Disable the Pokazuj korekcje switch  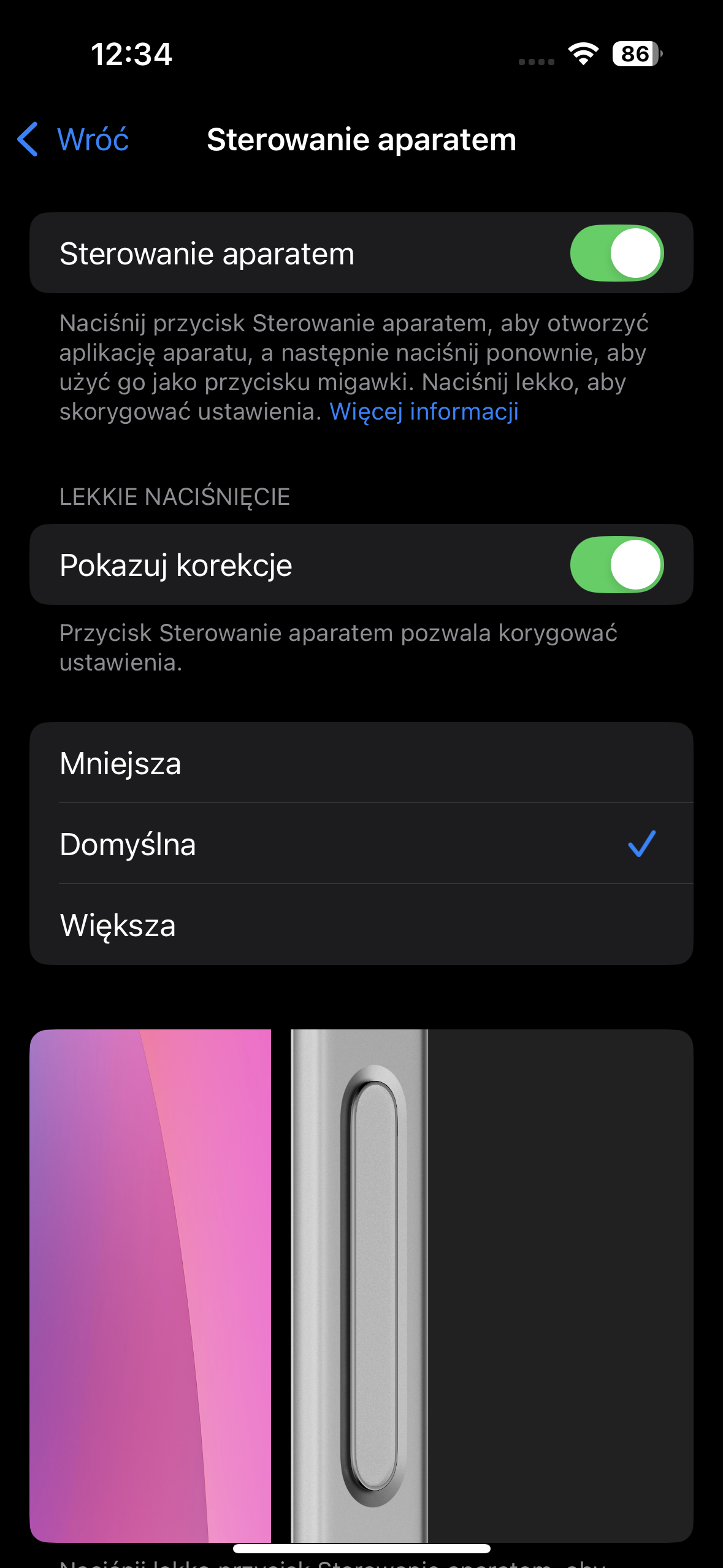pyautogui.click(x=616, y=565)
